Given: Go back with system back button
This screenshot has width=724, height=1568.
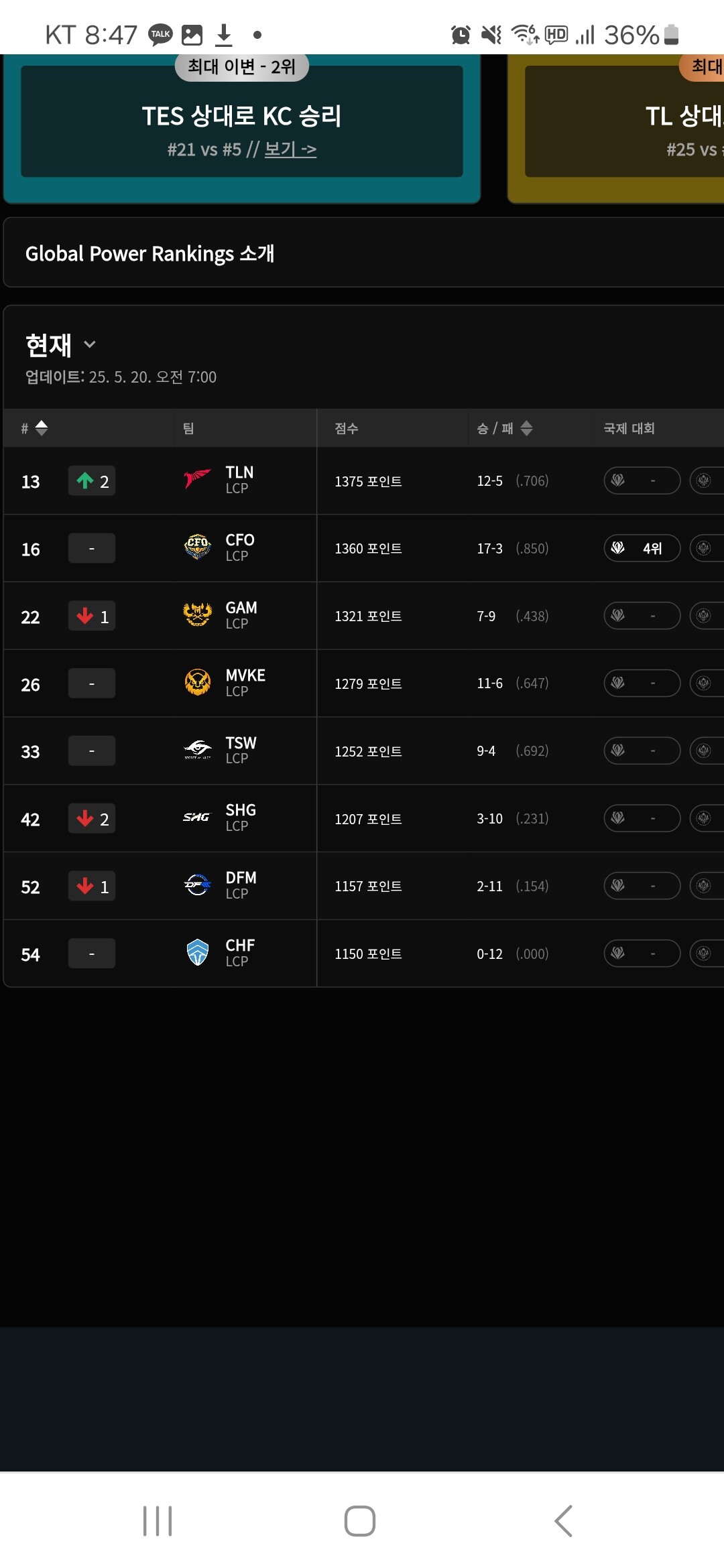Looking at the screenshot, I should 563,1520.
